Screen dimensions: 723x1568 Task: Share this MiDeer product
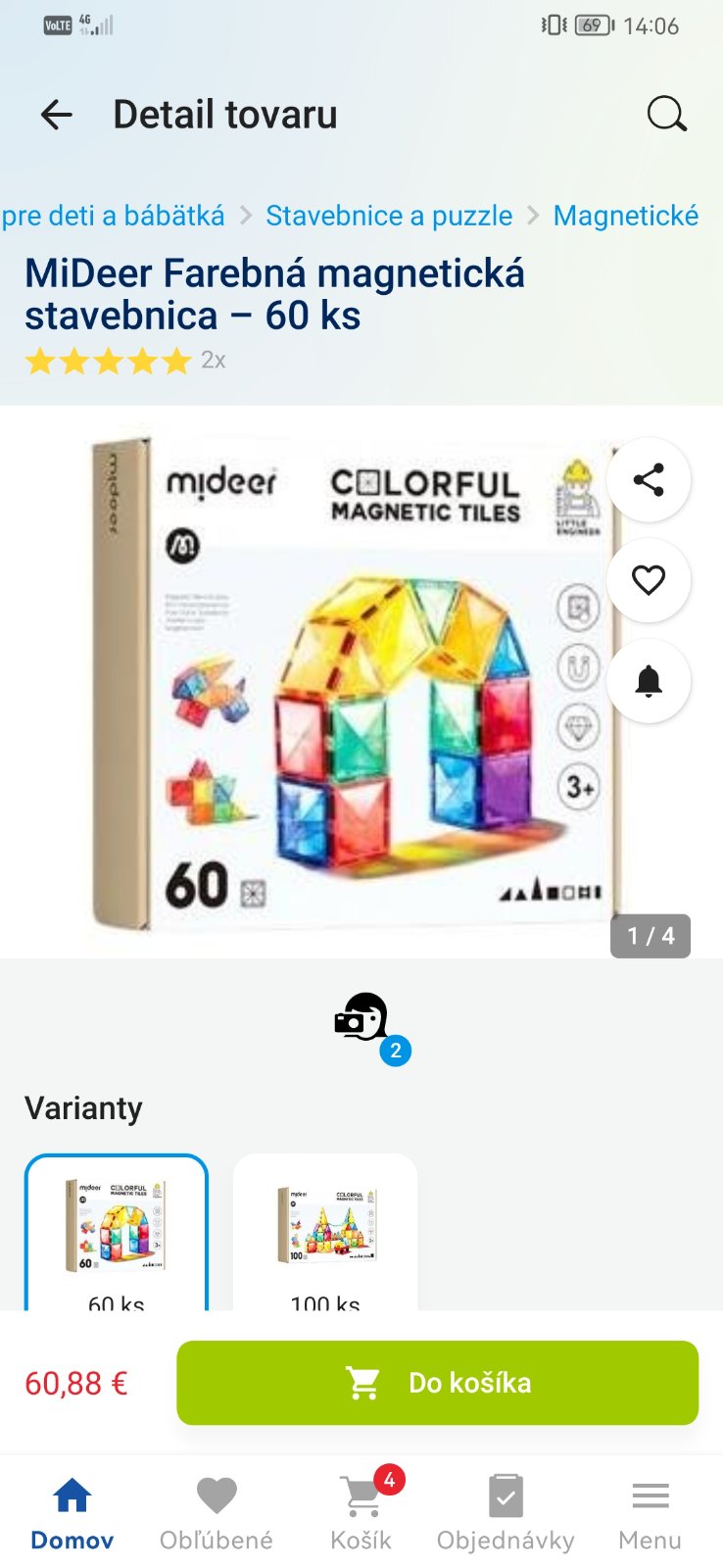point(649,480)
